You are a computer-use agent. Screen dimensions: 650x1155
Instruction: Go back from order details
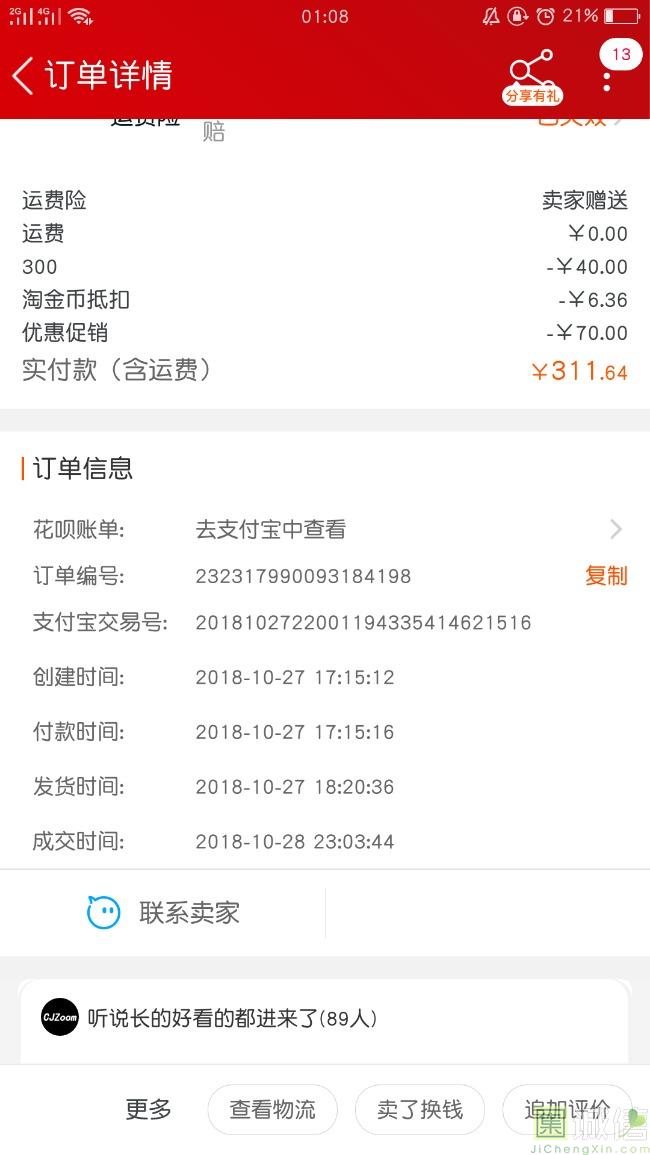(24, 76)
